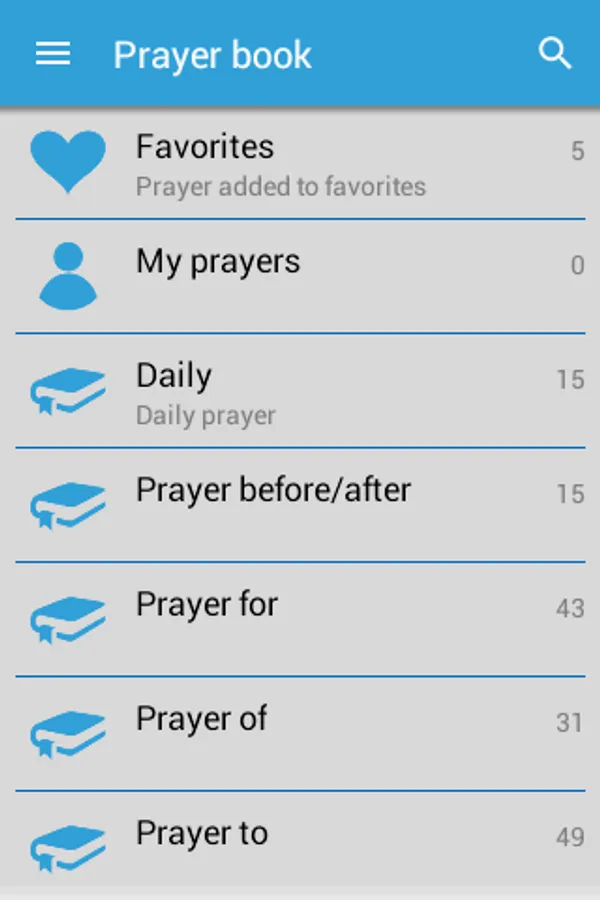The height and width of the screenshot is (900, 600).
Task: Open the Favorites prayer list
Action: tap(300, 163)
